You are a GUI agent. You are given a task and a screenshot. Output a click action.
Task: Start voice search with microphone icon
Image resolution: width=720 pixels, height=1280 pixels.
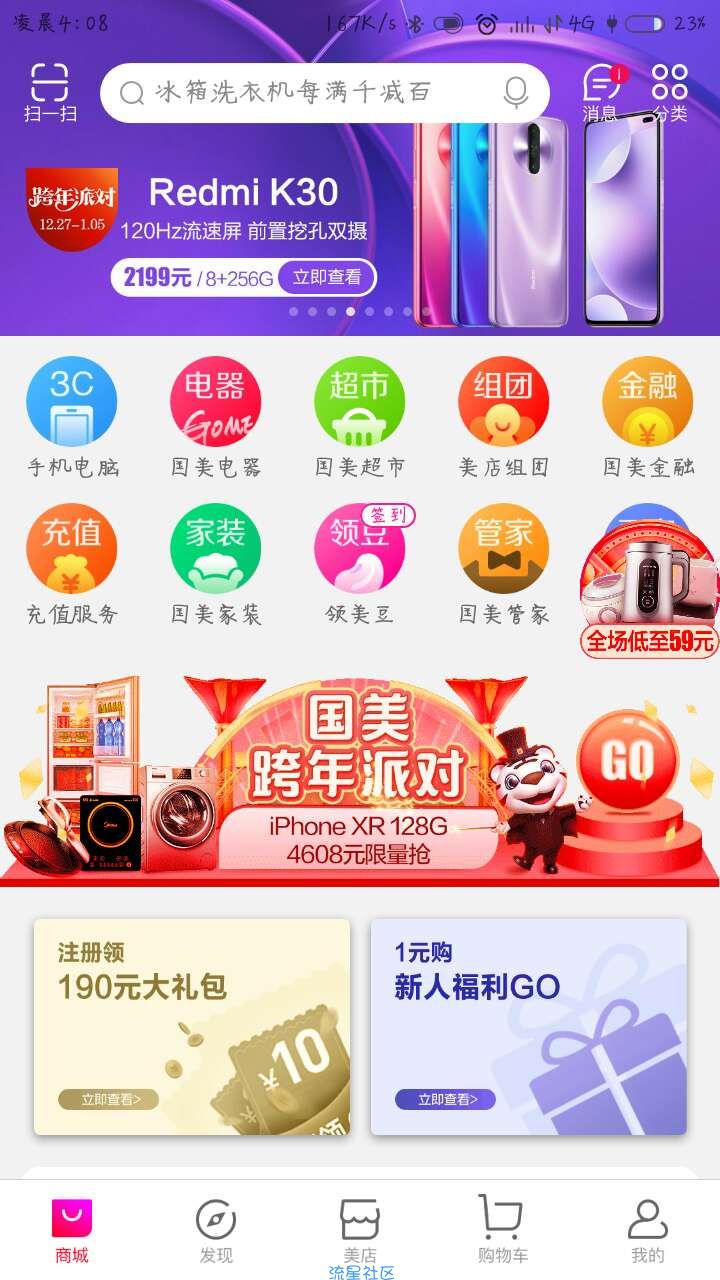pyautogui.click(x=515, y=93)
